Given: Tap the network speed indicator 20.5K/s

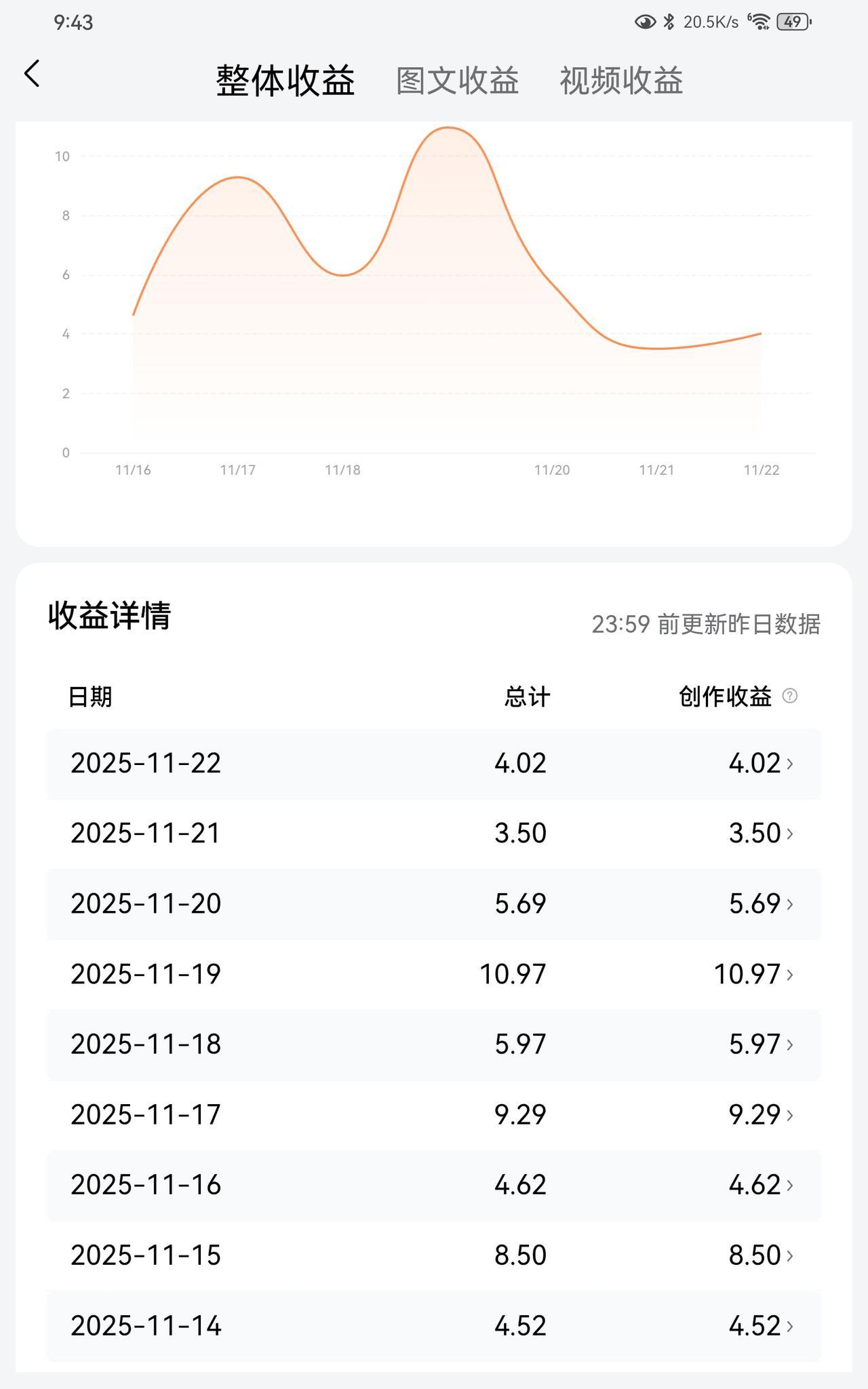Looking at the screenshot, I should [x=709, y=21].
